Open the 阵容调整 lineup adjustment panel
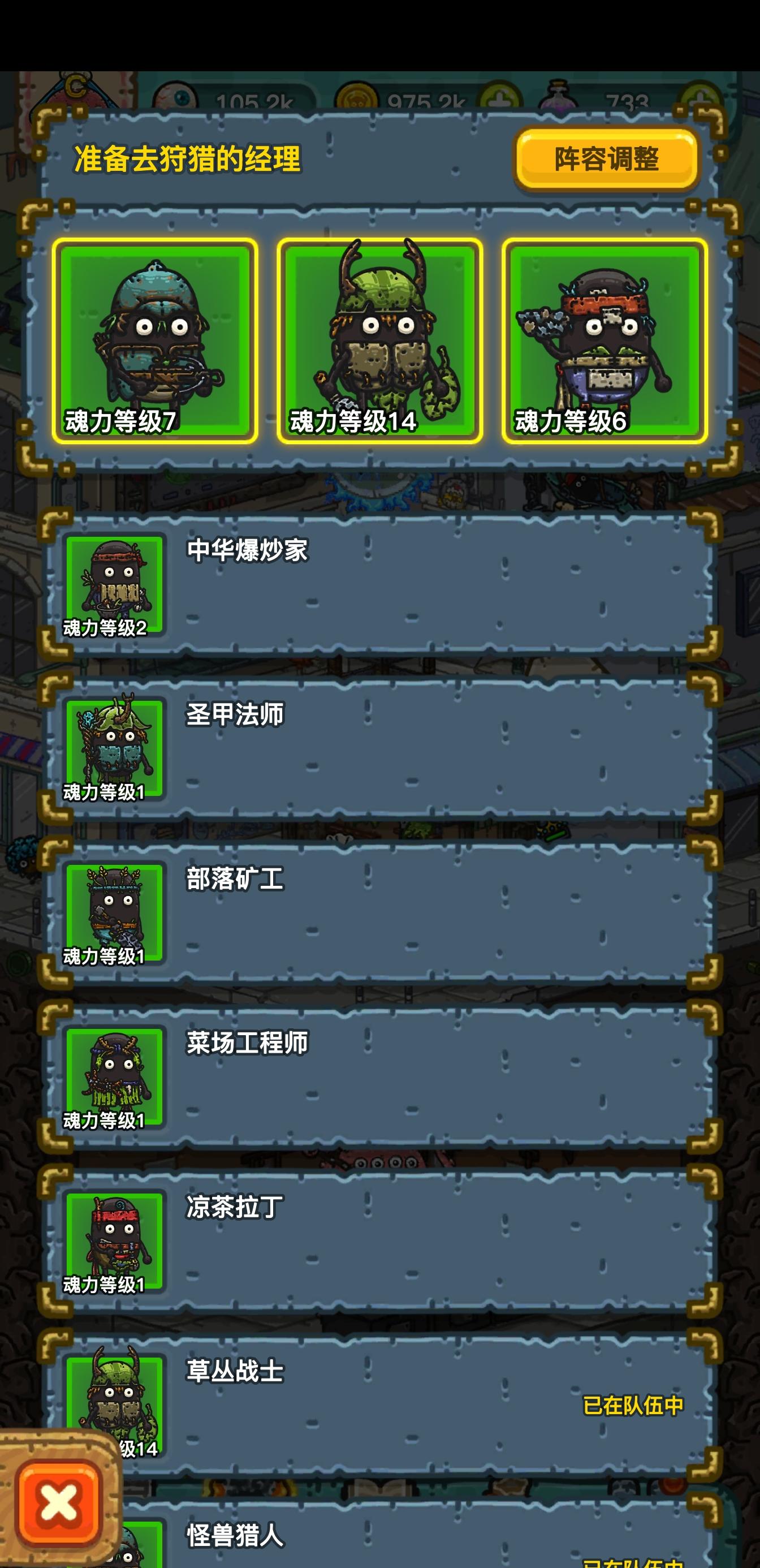Viewport: 760px width, 1568px height. pos(606,161)
